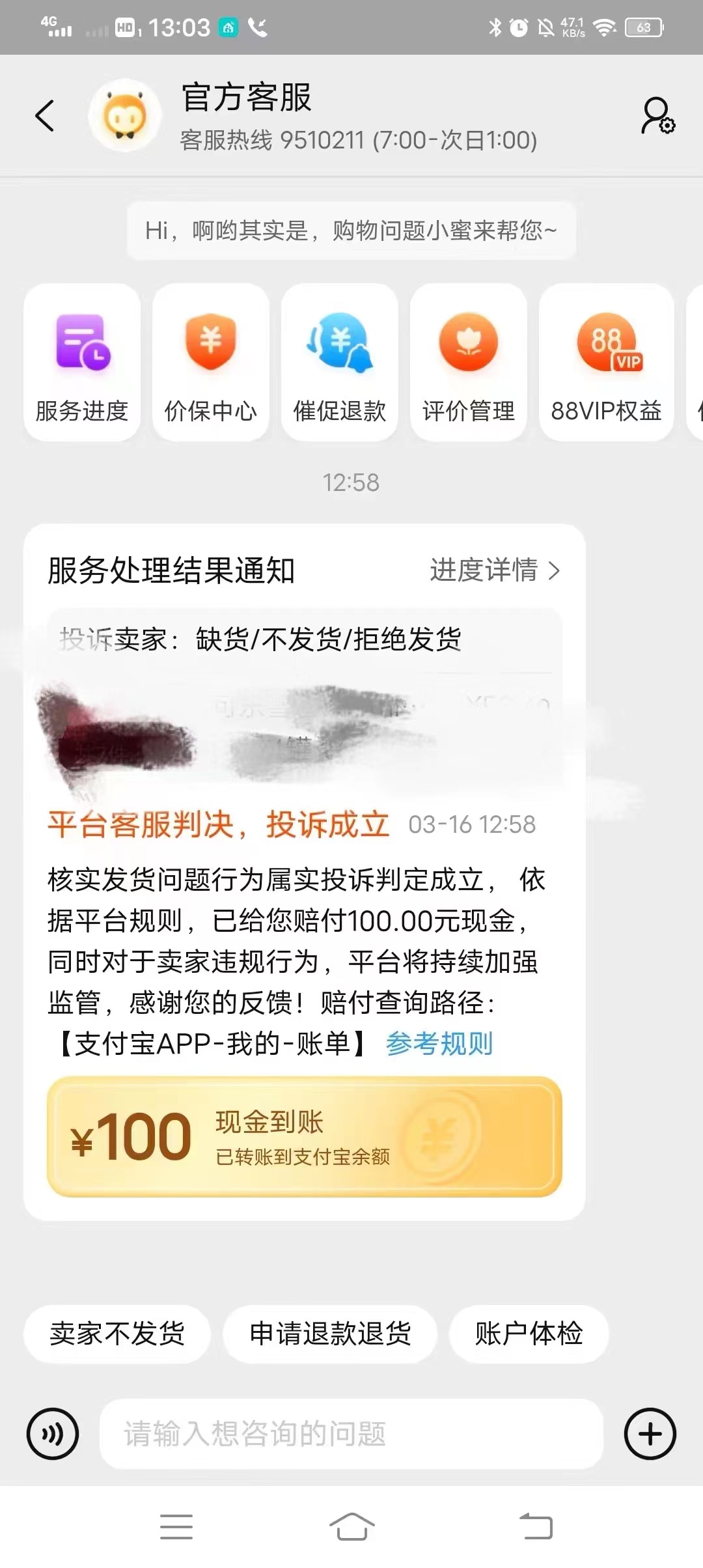Open 价保中心 shortcut
The image size is (703, 1568).
click(211, 363)
